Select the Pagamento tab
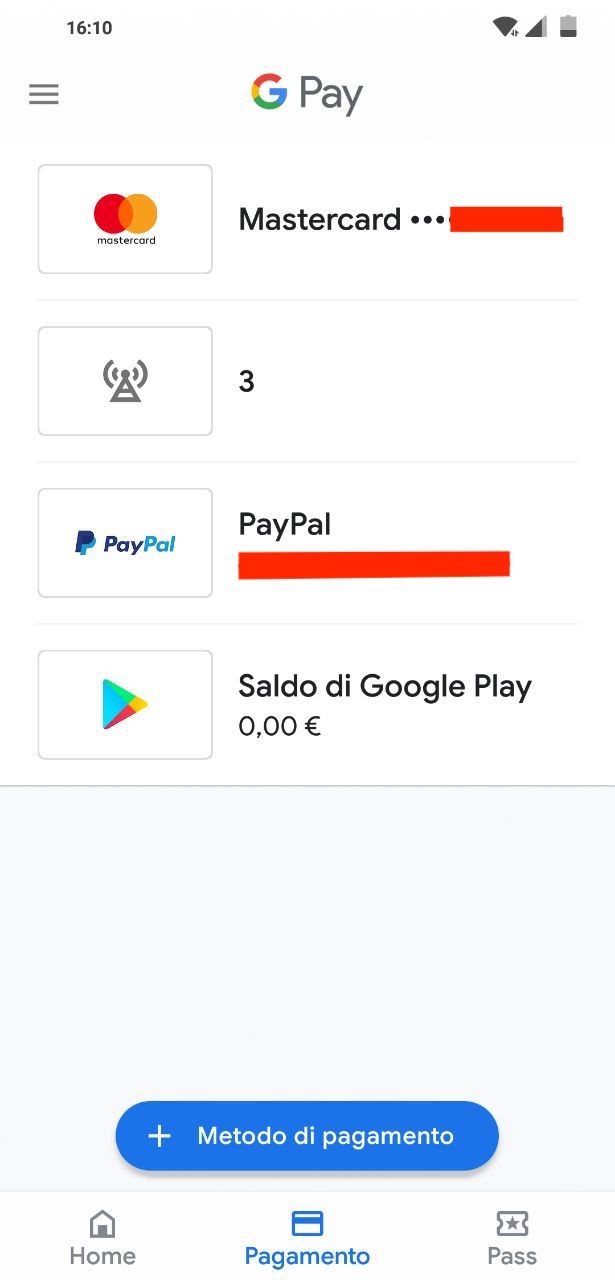Screen dimensions: 615x1280 [307, 1238]
